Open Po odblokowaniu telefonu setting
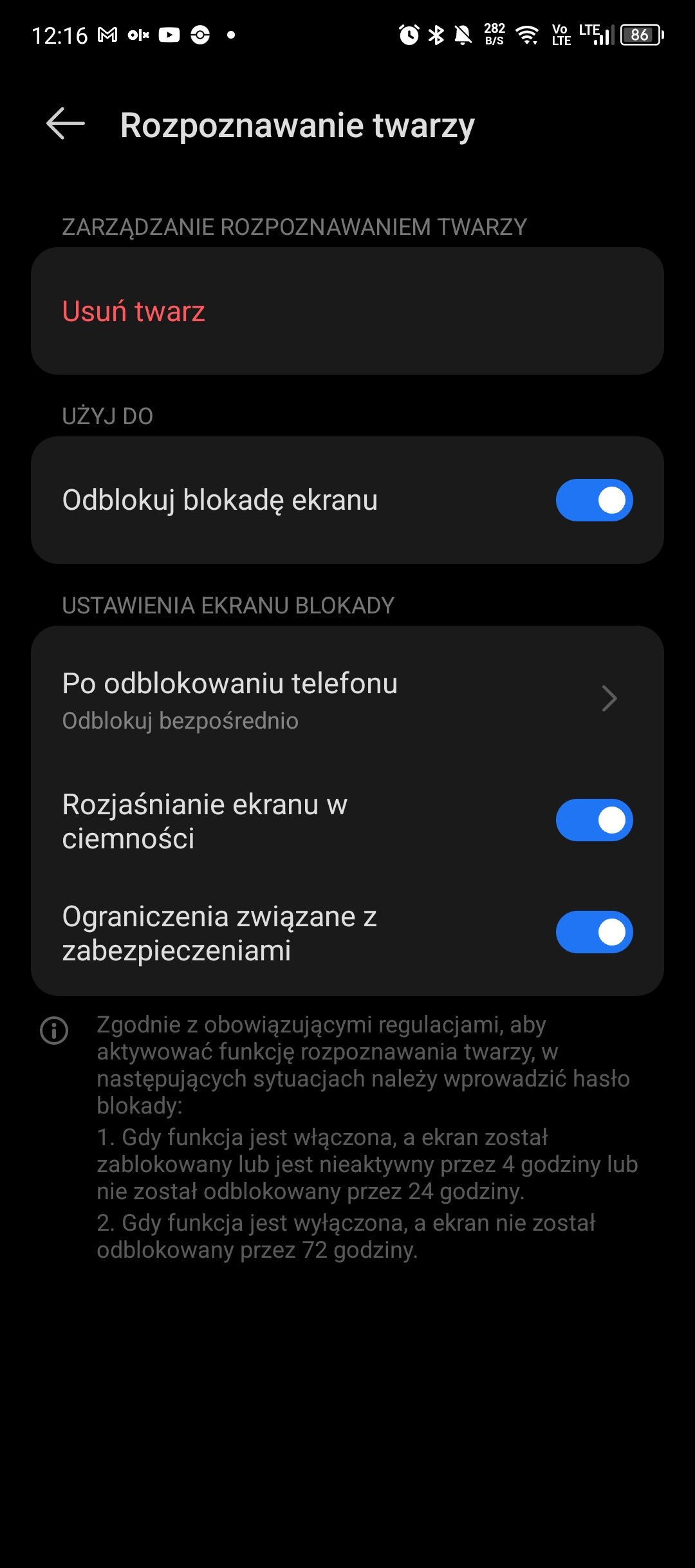The height and width of the screenshot is (1568, 695). (x=347, y=700)
